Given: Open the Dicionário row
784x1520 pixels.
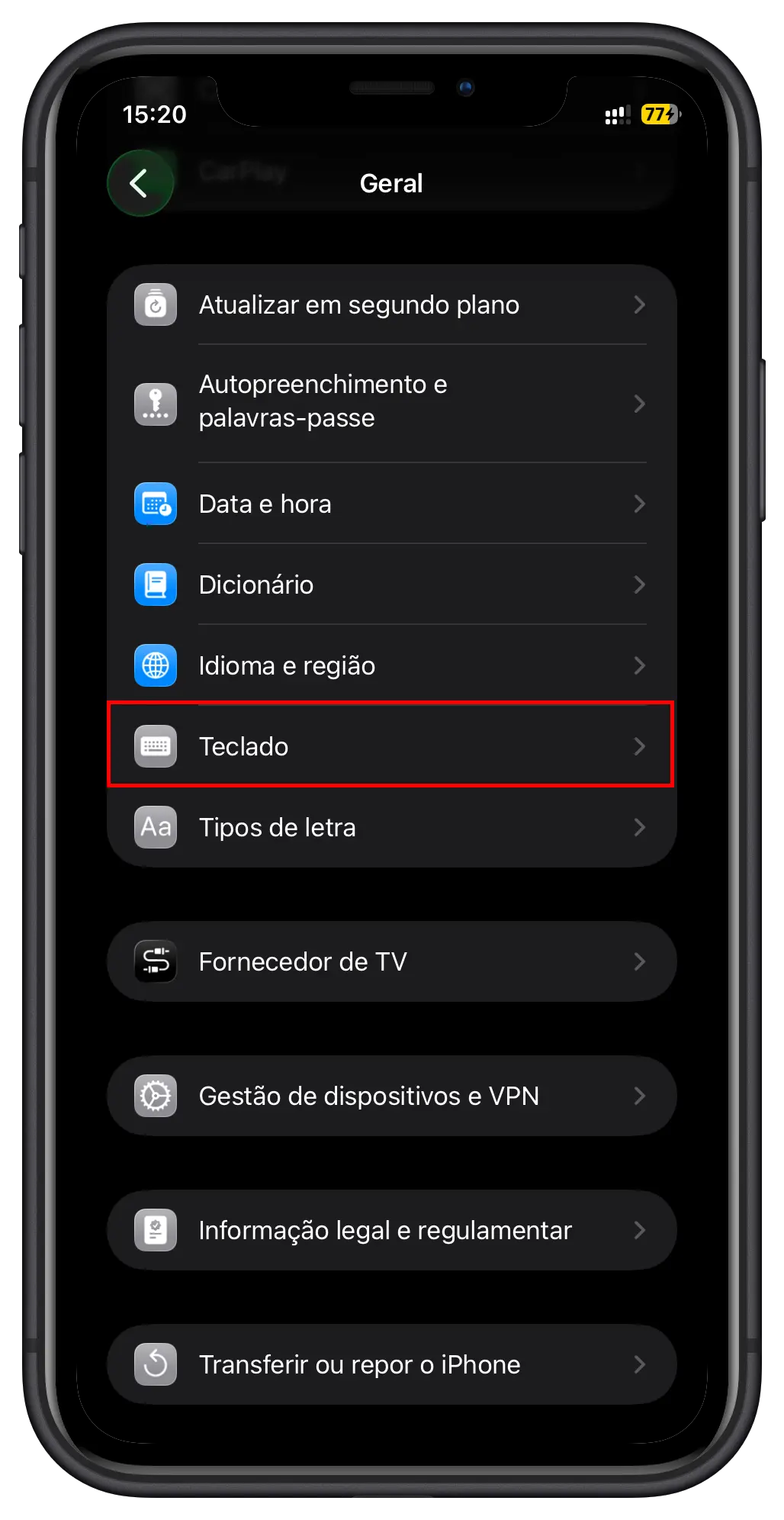Looking at the screenshot, I should coord(390,585).
